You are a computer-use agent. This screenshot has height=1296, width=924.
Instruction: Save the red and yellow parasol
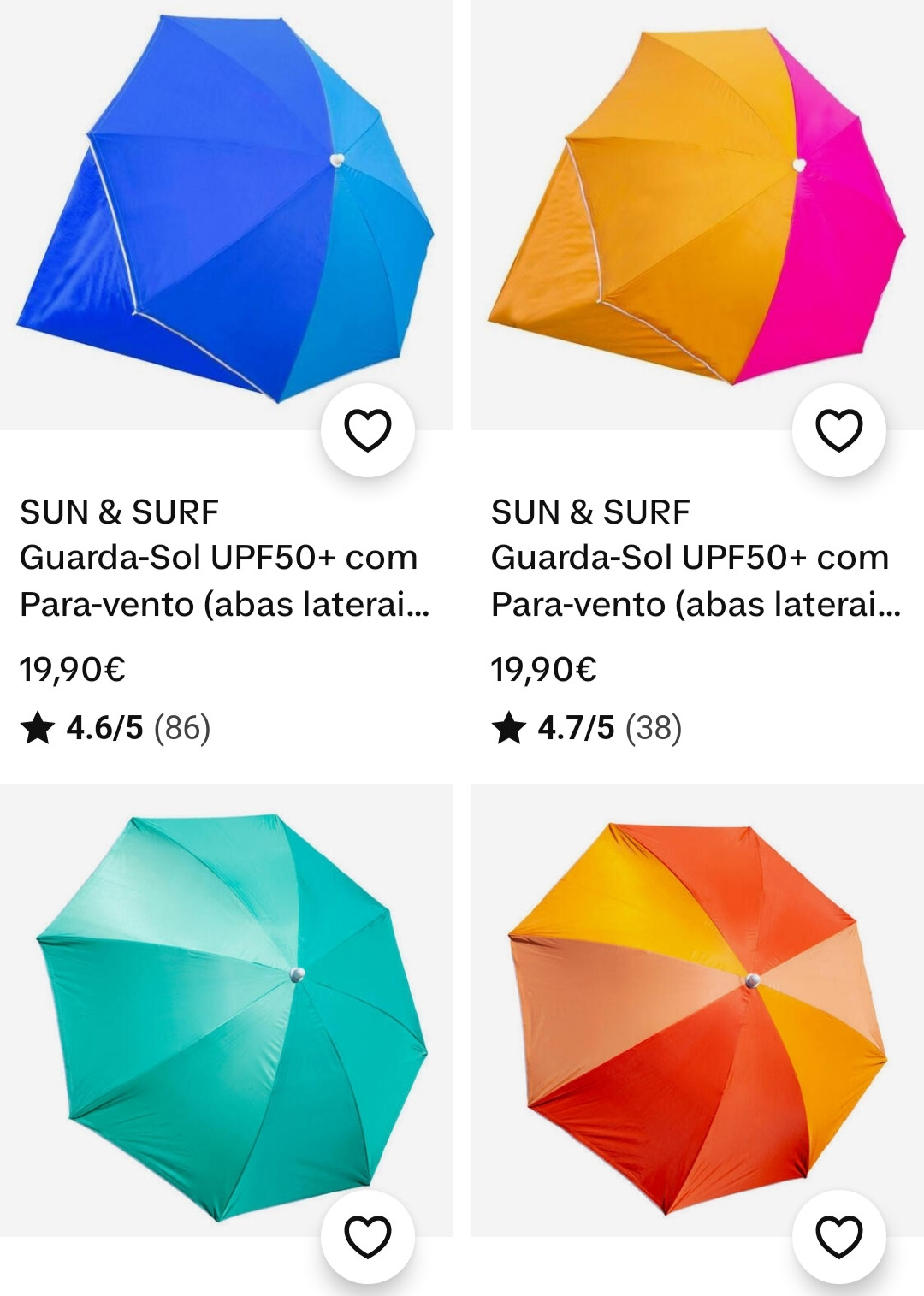coord(838,1236)
